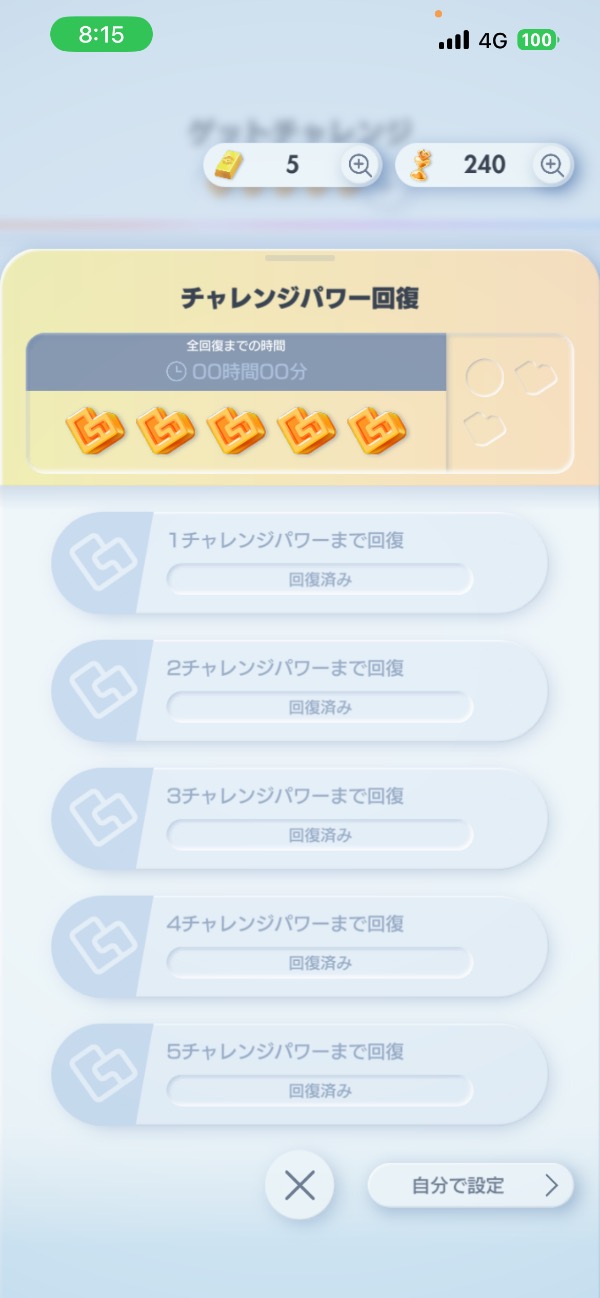
Task: Tap the plus icon next to gold count 5
Action: (360, 165)
